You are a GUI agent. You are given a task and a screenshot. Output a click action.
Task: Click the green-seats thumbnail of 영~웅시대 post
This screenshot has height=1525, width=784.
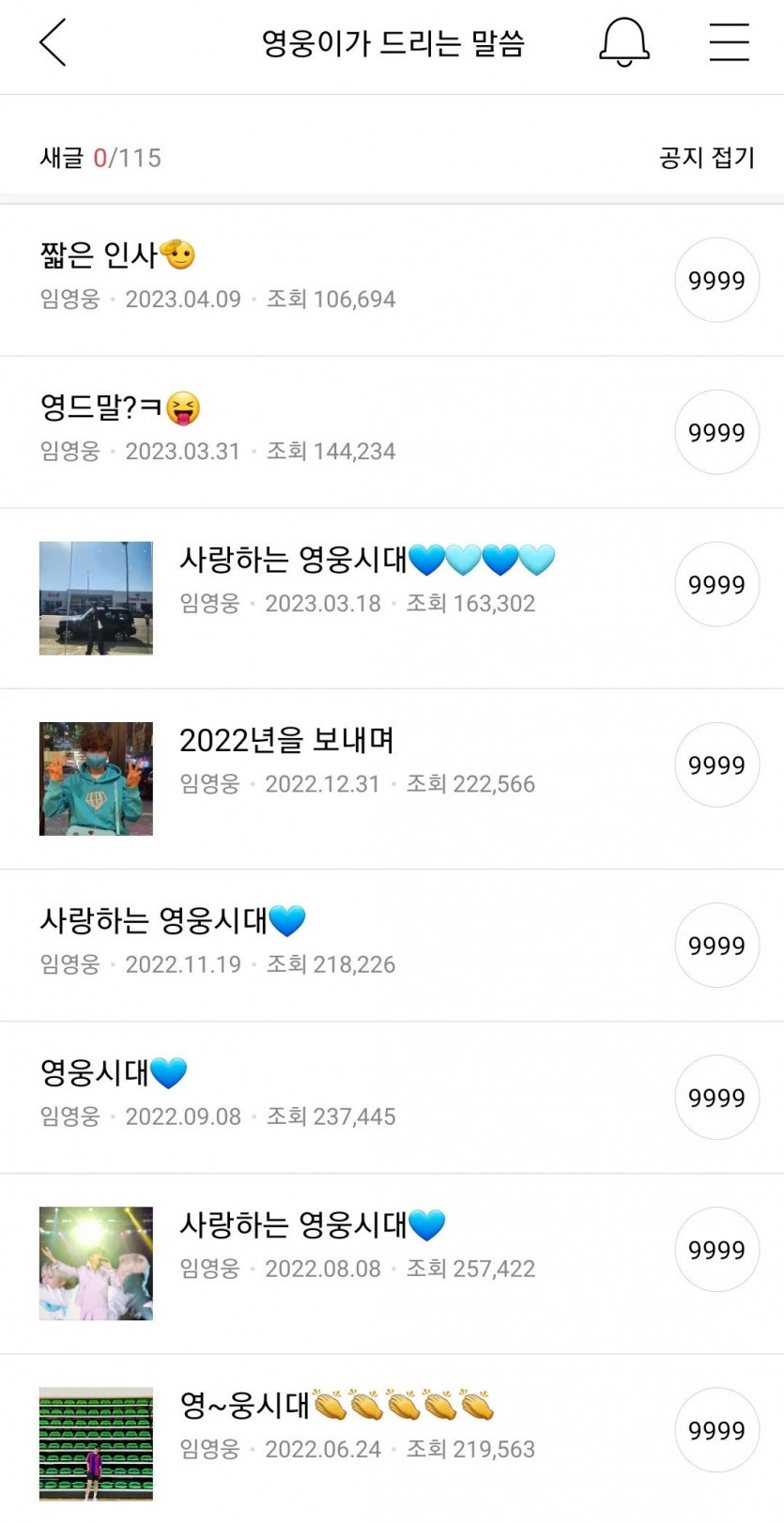(95, 1443)
